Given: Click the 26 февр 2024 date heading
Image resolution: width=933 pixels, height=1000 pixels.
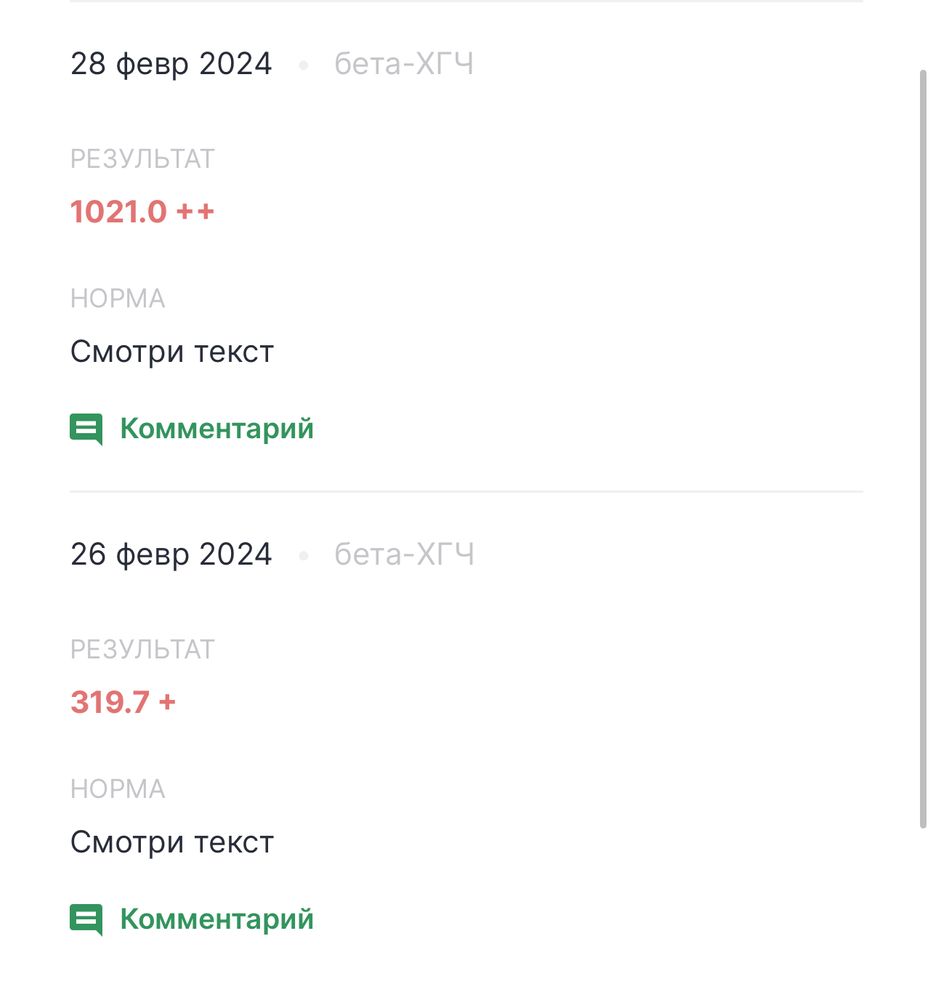Looking at the screenshot, I should [170, 553].
